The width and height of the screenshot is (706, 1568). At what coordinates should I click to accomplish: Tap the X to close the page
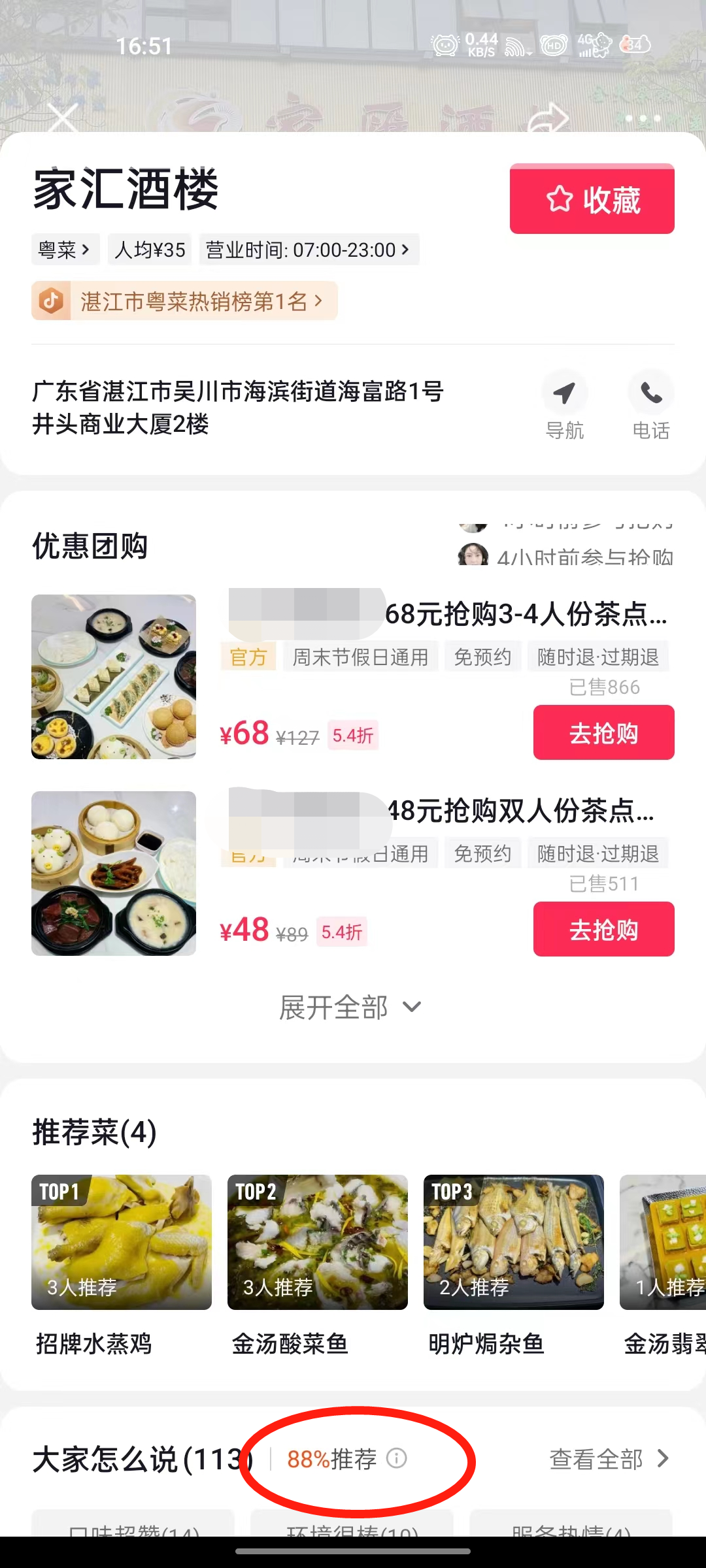(x=62, y=118)
